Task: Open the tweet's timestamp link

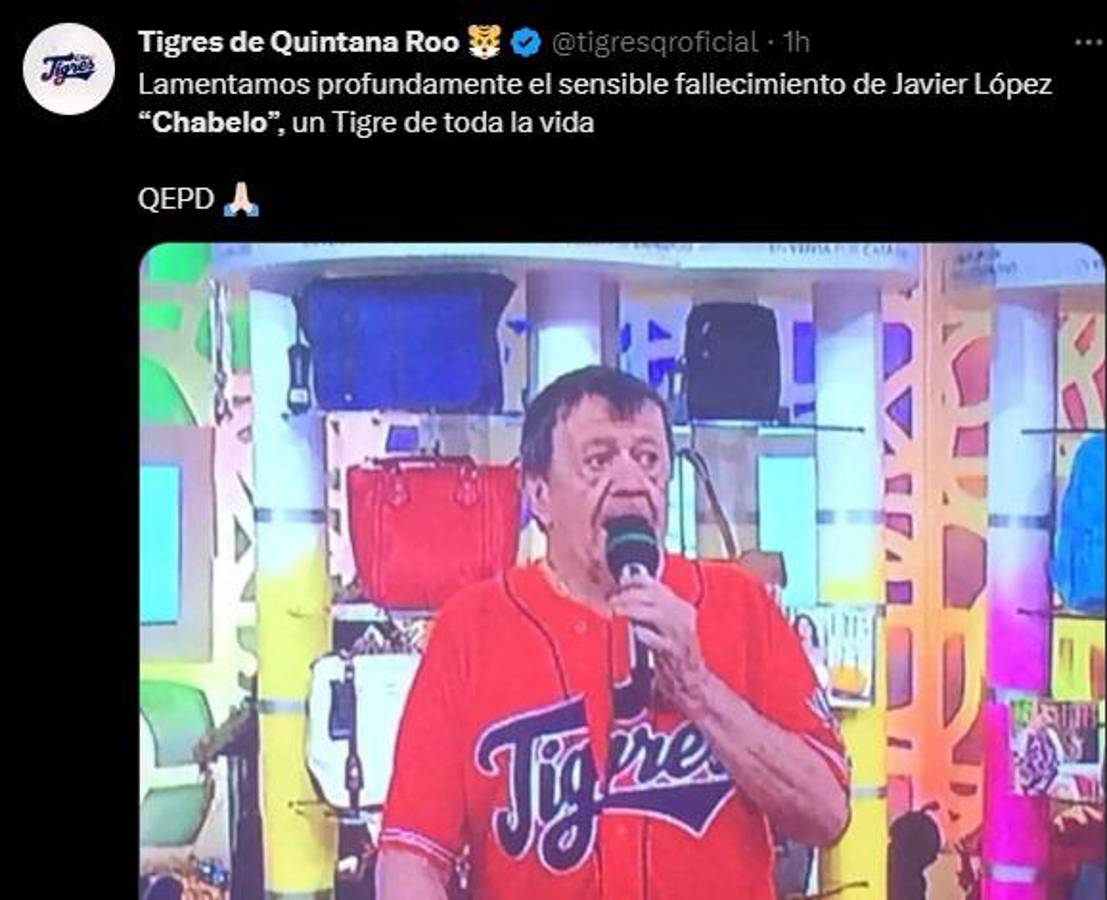Action: pos(796,42)
